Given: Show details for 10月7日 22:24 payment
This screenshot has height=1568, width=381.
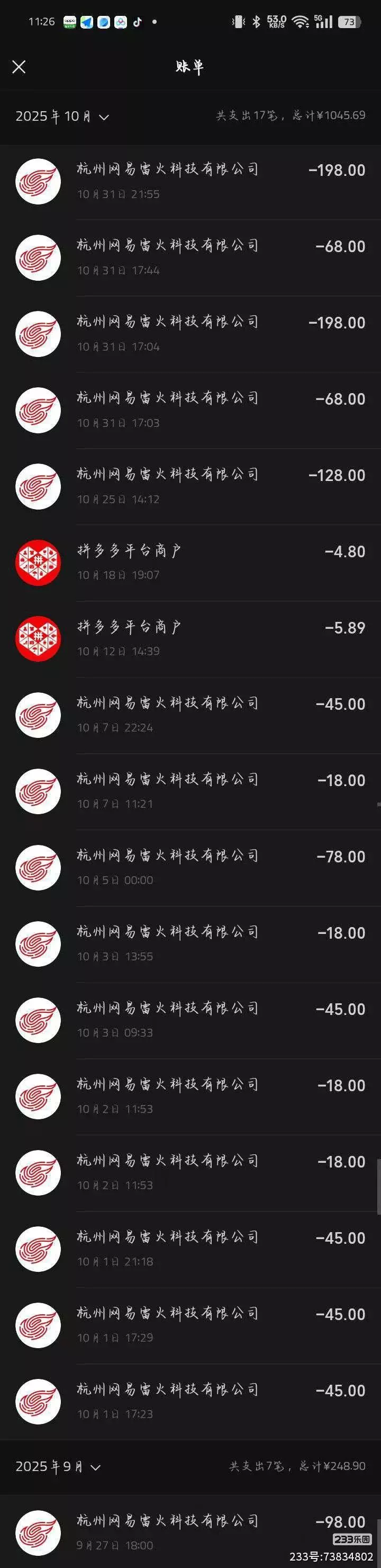Looking at the screenshot, I should (190, 715).
